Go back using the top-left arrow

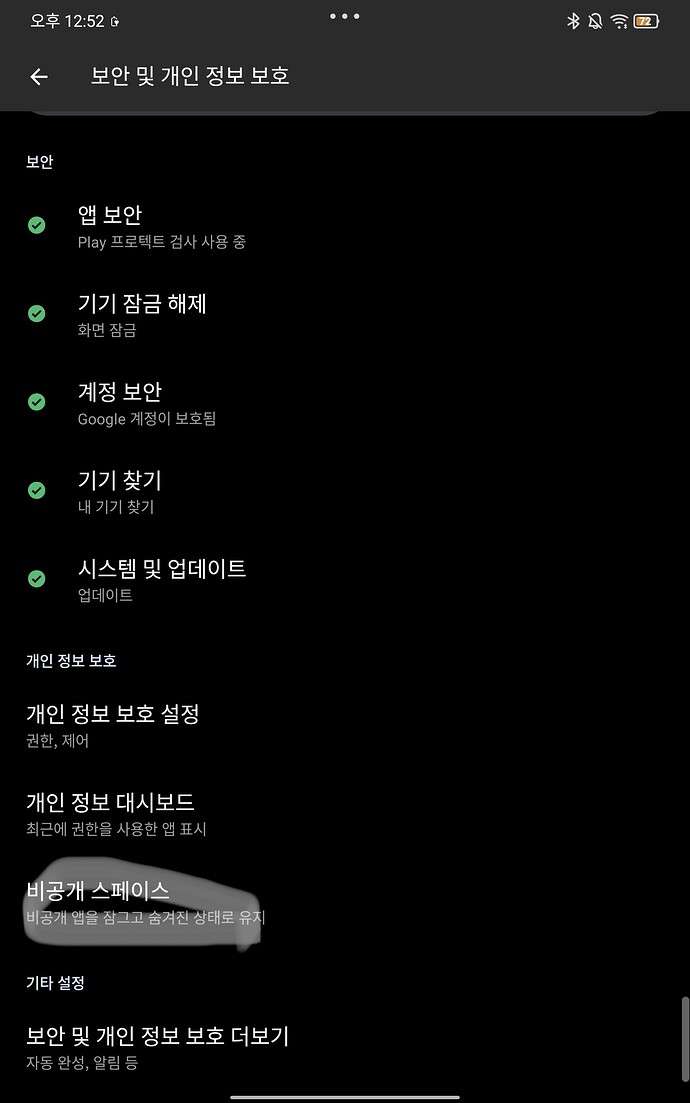(39, 77)
